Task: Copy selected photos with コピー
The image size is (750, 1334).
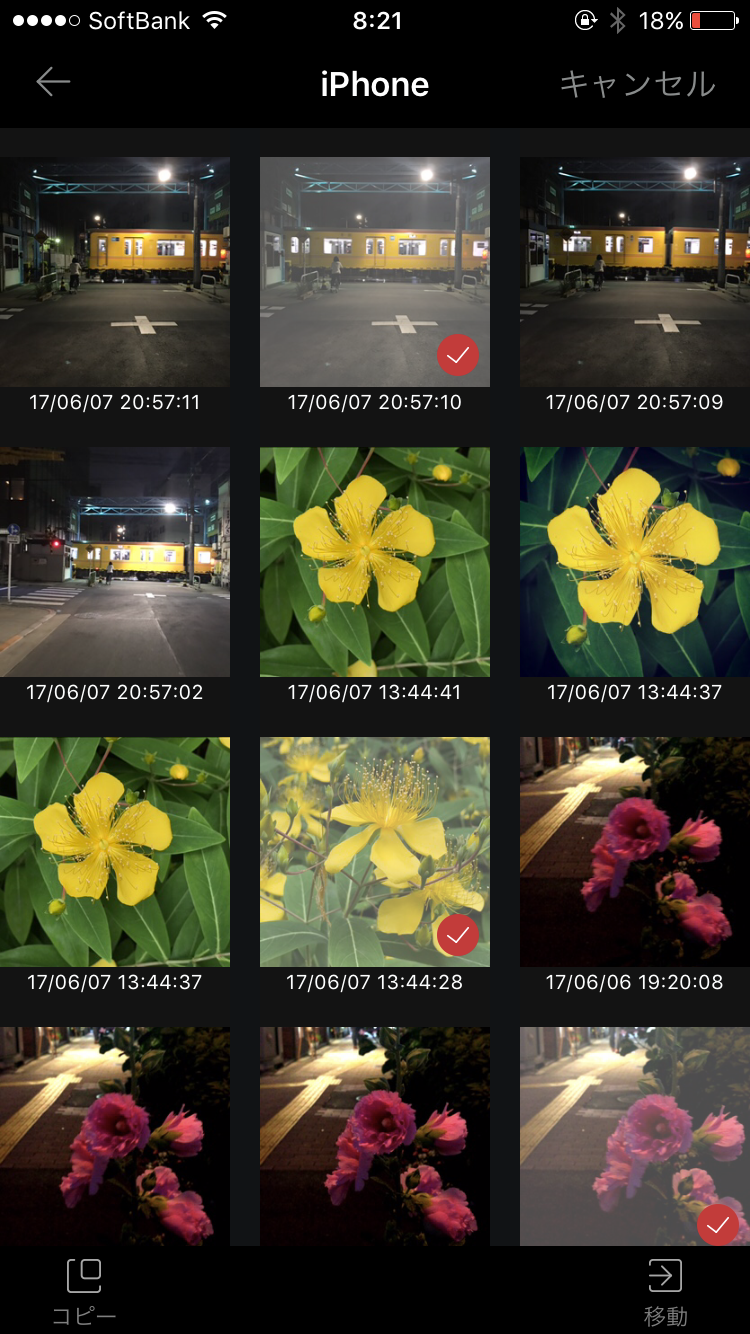Action: [85, 1290]
